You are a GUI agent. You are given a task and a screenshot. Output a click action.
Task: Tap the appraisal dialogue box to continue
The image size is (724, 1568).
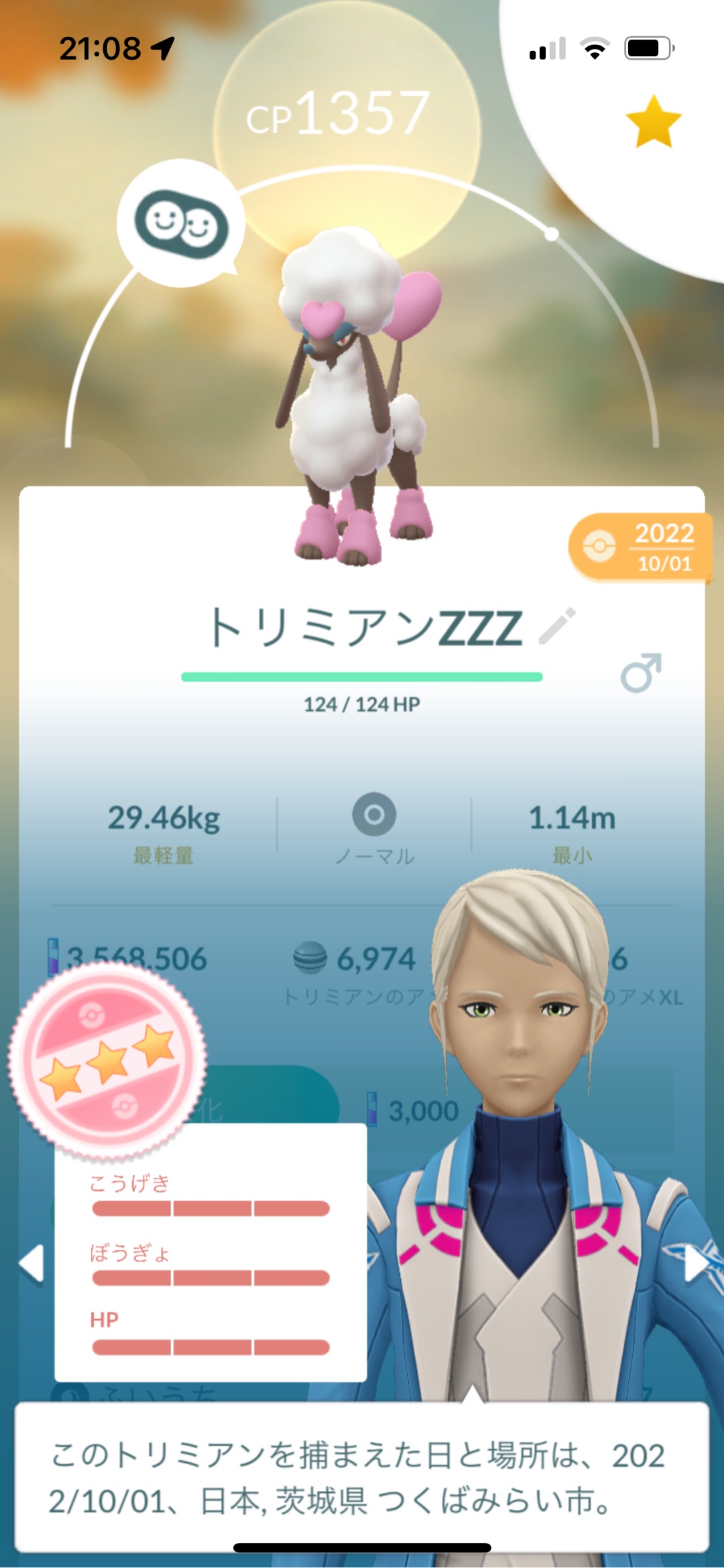pos(362,1477)
